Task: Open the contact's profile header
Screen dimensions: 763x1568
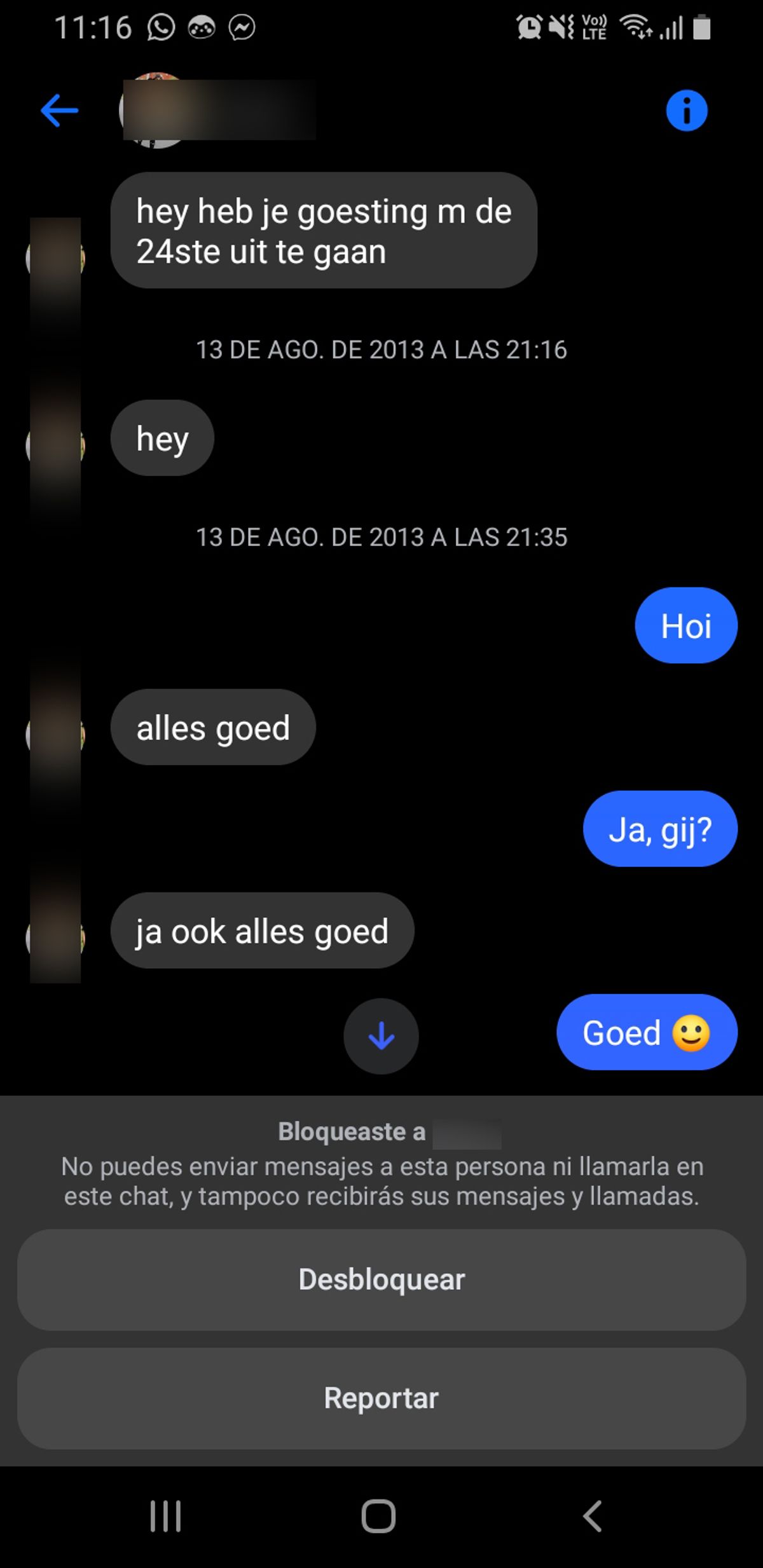Action: click(x=218, y=111)
